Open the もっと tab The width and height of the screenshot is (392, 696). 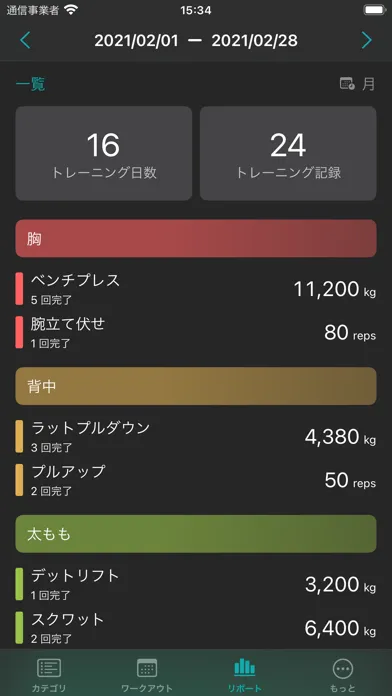point(343,675)
